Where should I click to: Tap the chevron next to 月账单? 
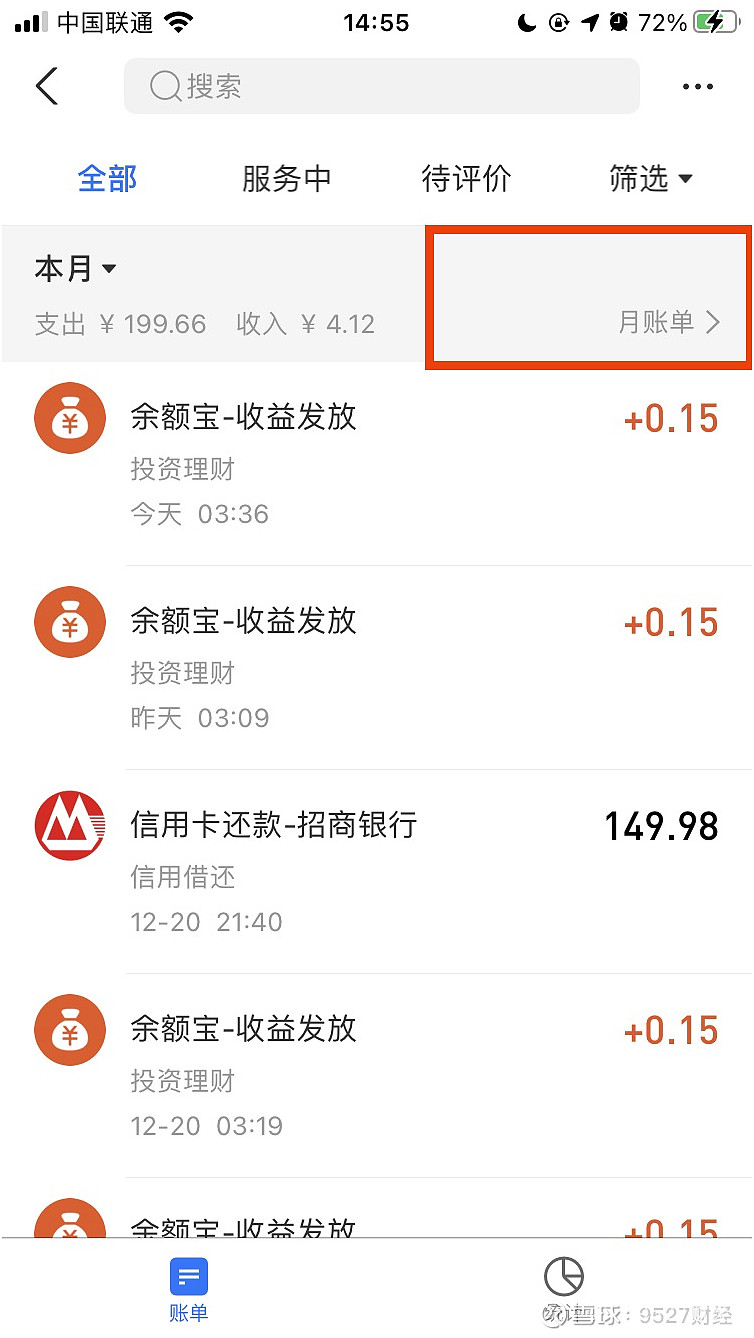coord(713,322)
